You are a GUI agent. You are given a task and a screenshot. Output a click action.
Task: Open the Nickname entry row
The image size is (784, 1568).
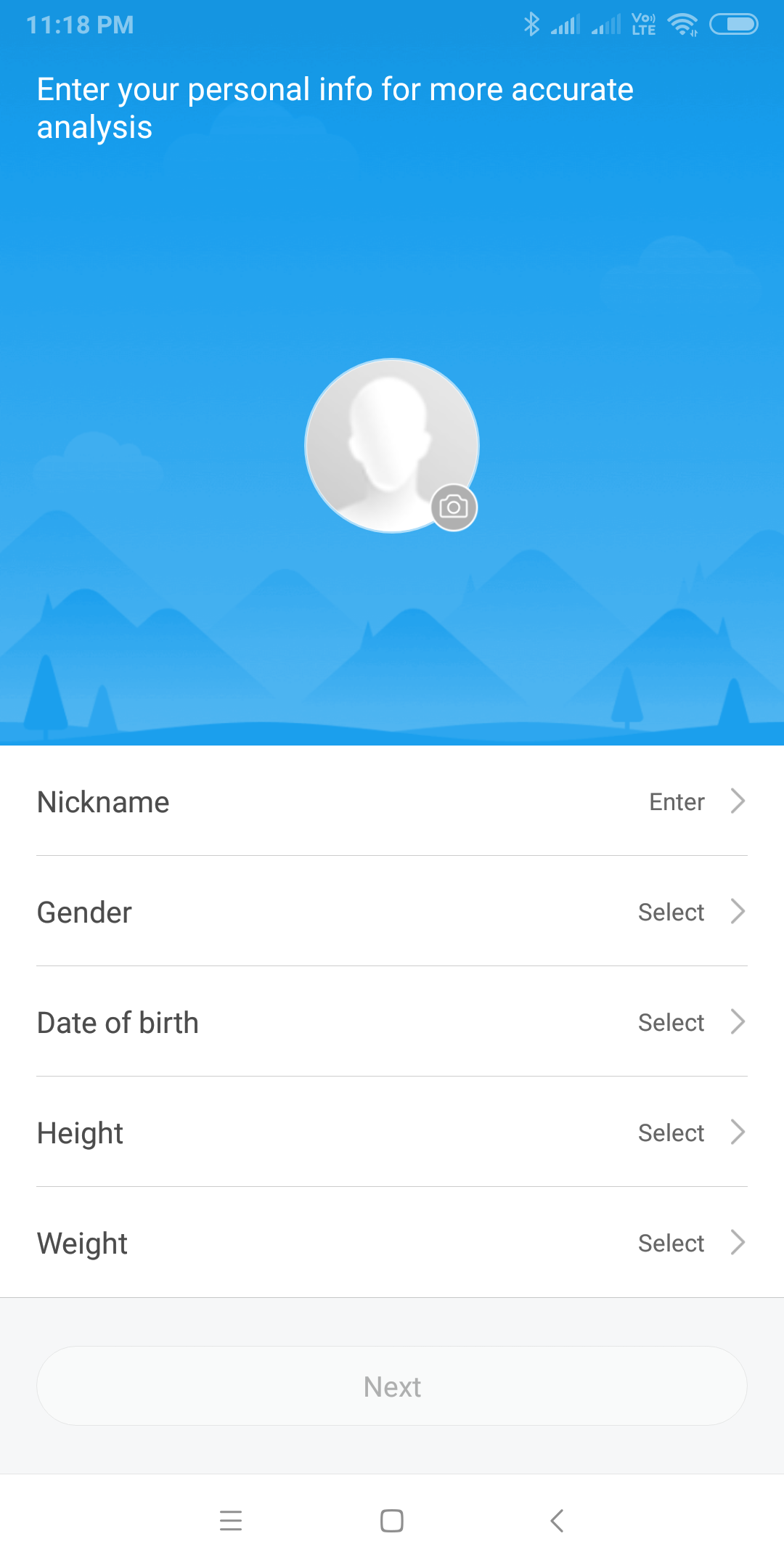[392, 801]
